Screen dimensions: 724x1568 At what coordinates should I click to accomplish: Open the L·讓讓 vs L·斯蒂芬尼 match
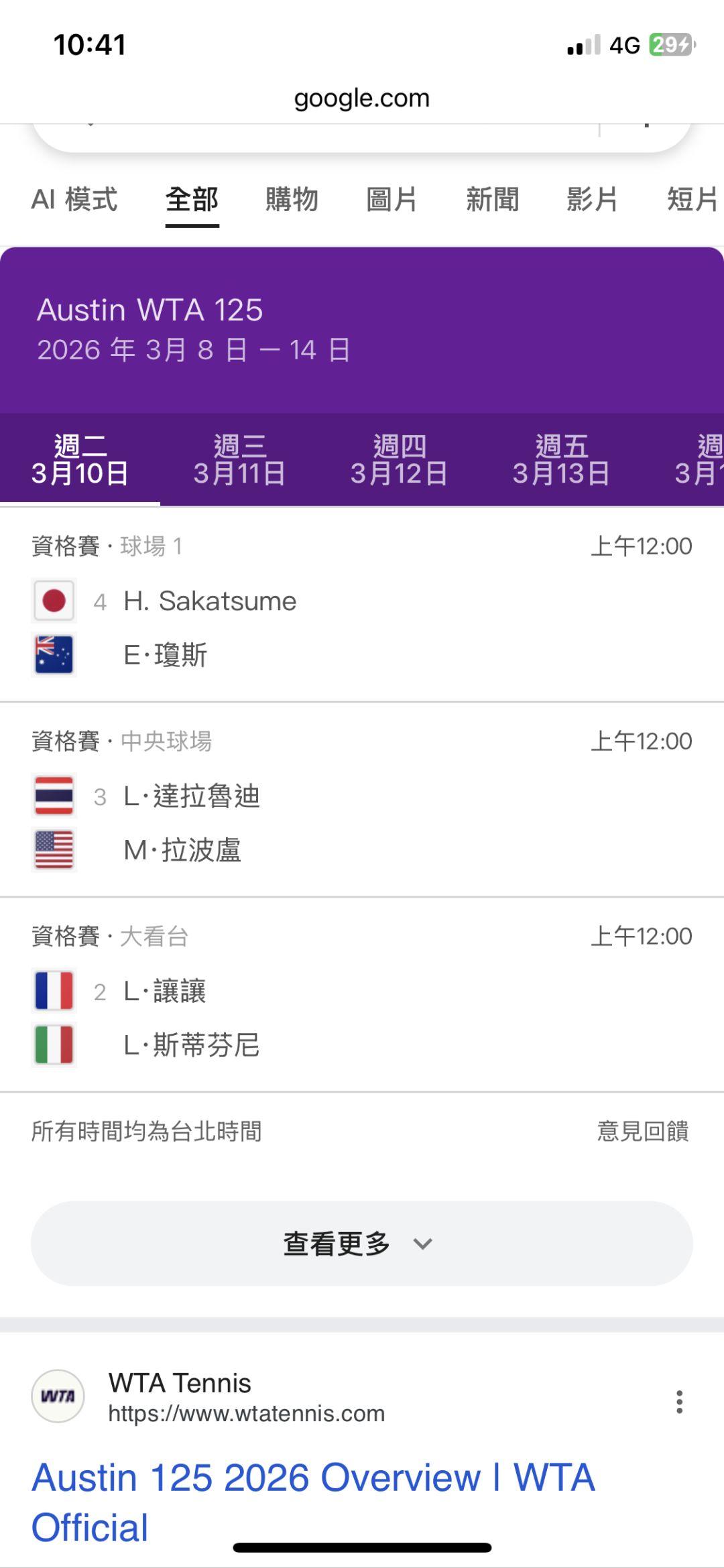pos(362,1018)
